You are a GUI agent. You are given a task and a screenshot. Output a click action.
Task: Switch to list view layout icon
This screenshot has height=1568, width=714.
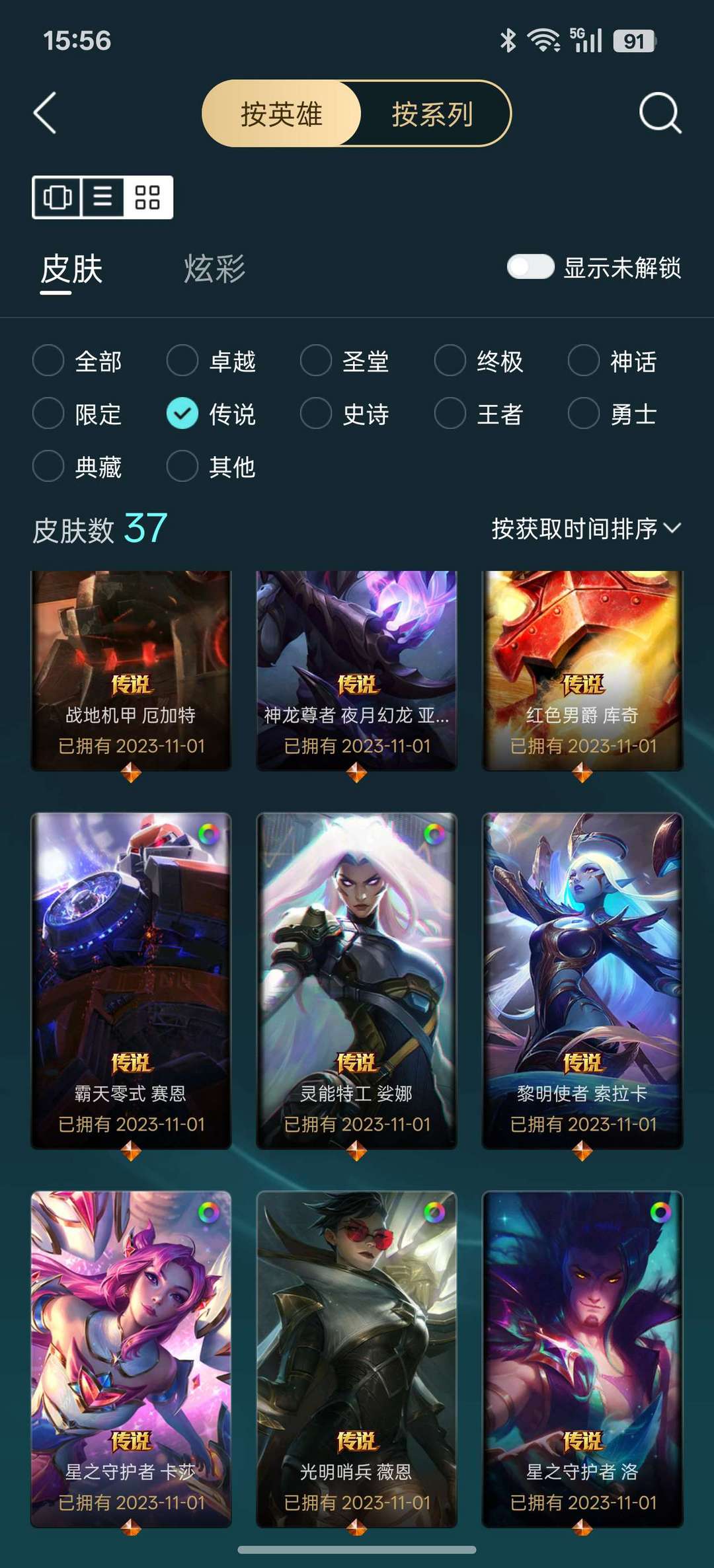(102, 197)
